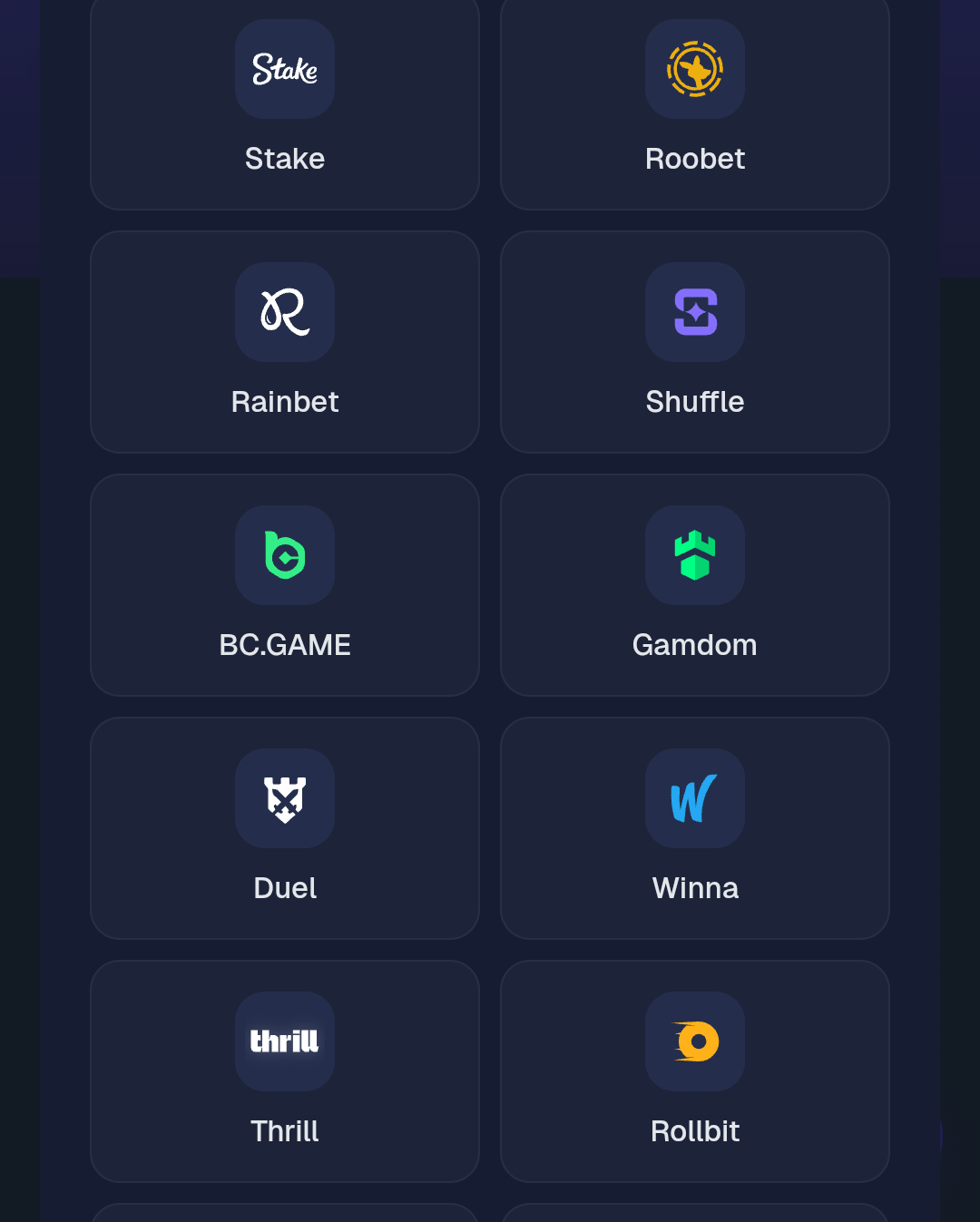Choose the Shuffle card
Image resolution: width=980 pixels, height=1222 pixels.
(x=695, y=342)
